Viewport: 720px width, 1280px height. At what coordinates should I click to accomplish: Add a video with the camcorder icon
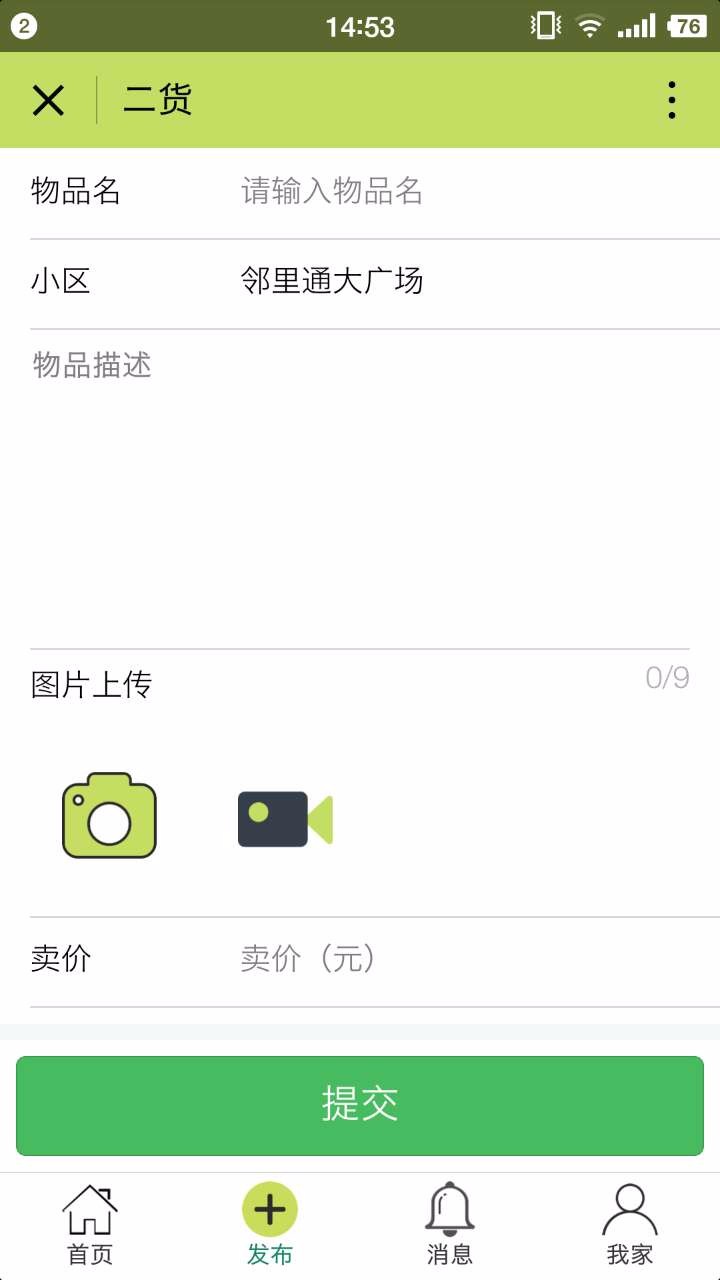pyautogui.click(x=285, y=819)
